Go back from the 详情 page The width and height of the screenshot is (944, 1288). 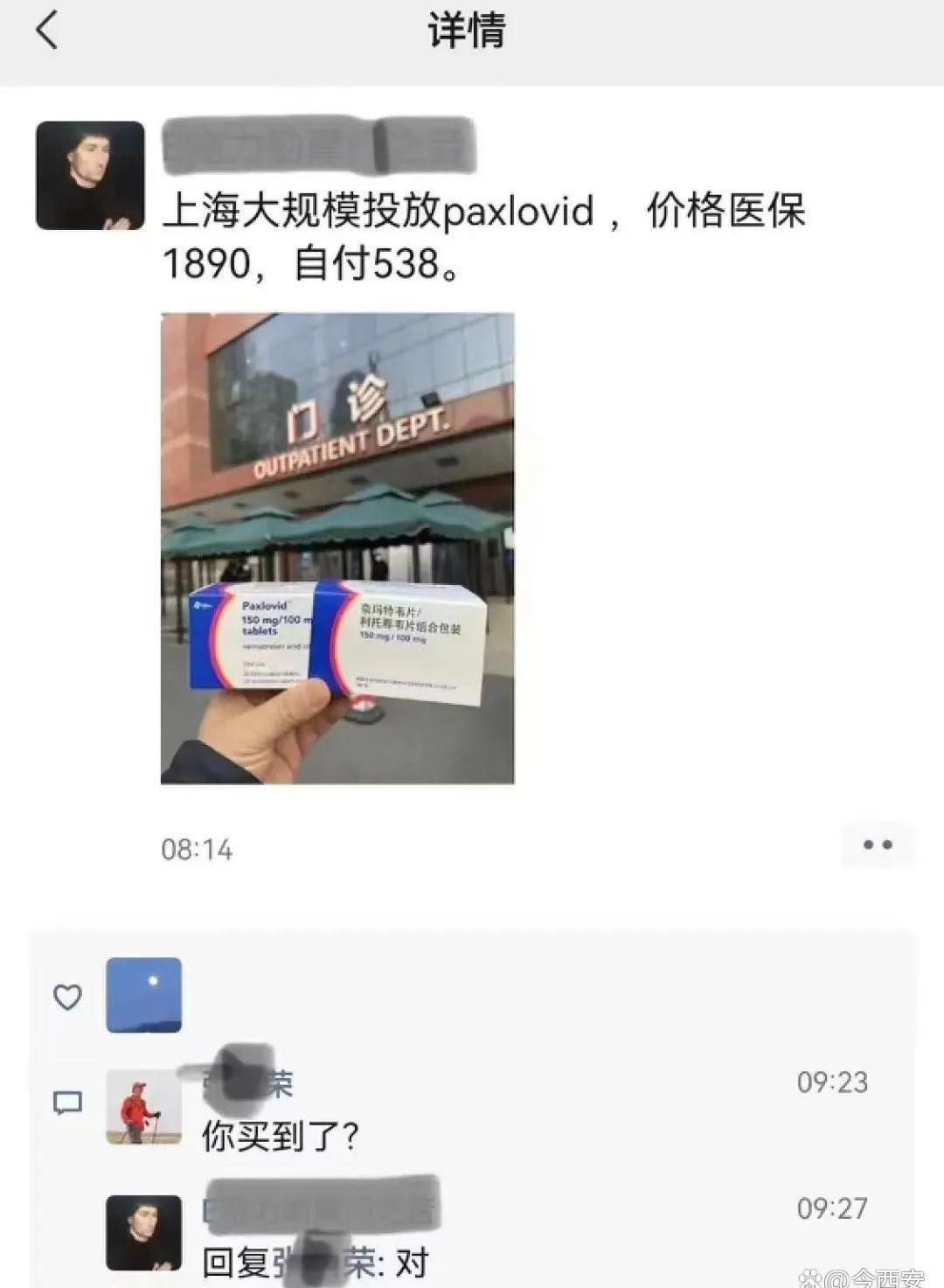47,31
